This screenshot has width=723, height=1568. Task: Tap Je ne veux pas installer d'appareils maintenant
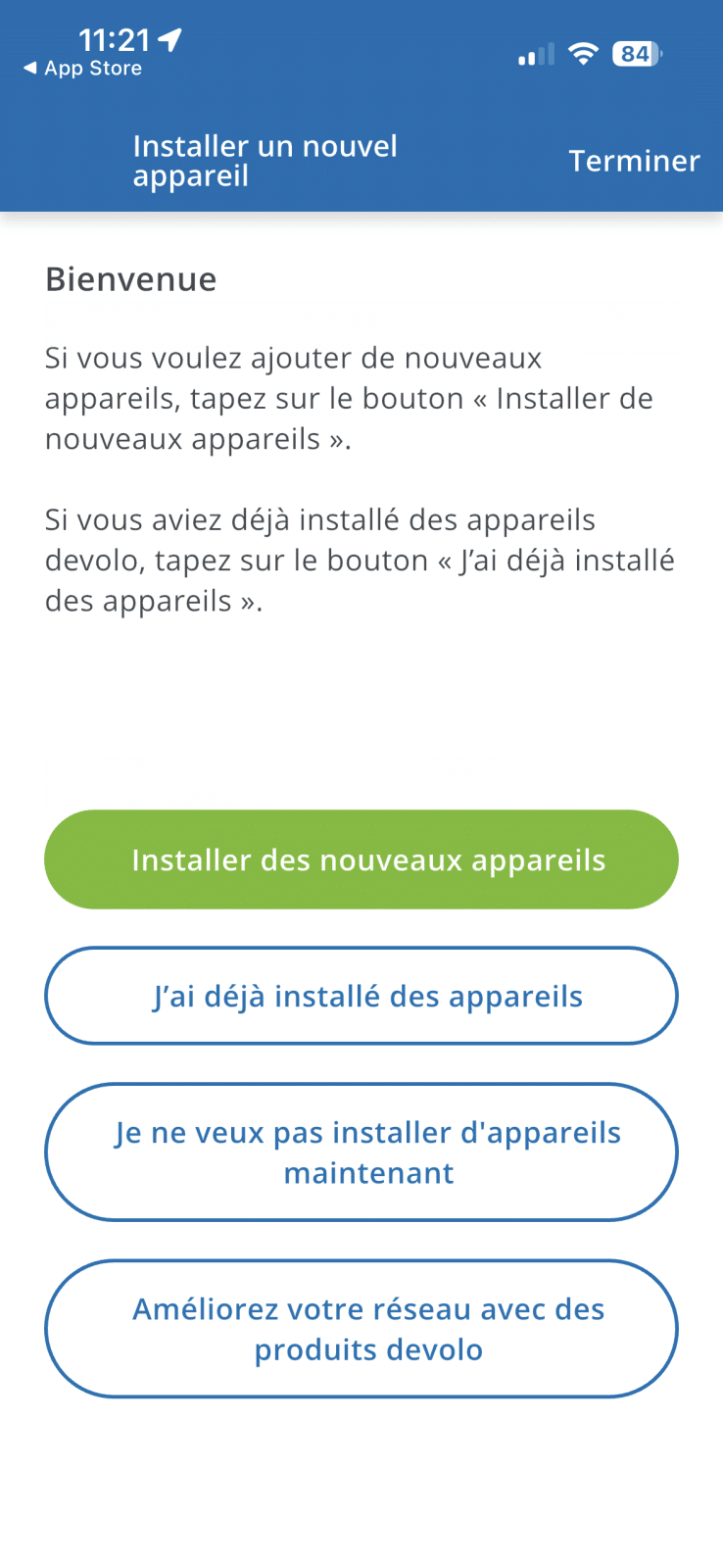pos(361,1152)
